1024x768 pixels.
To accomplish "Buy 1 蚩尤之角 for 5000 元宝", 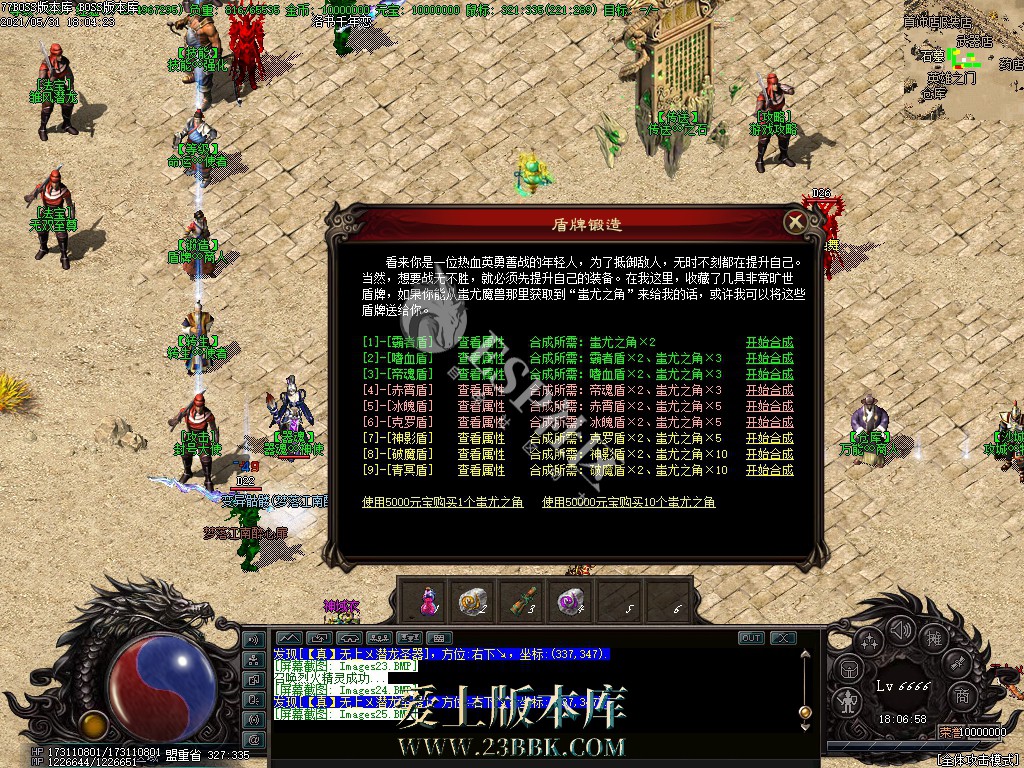I will coord(442,502).
